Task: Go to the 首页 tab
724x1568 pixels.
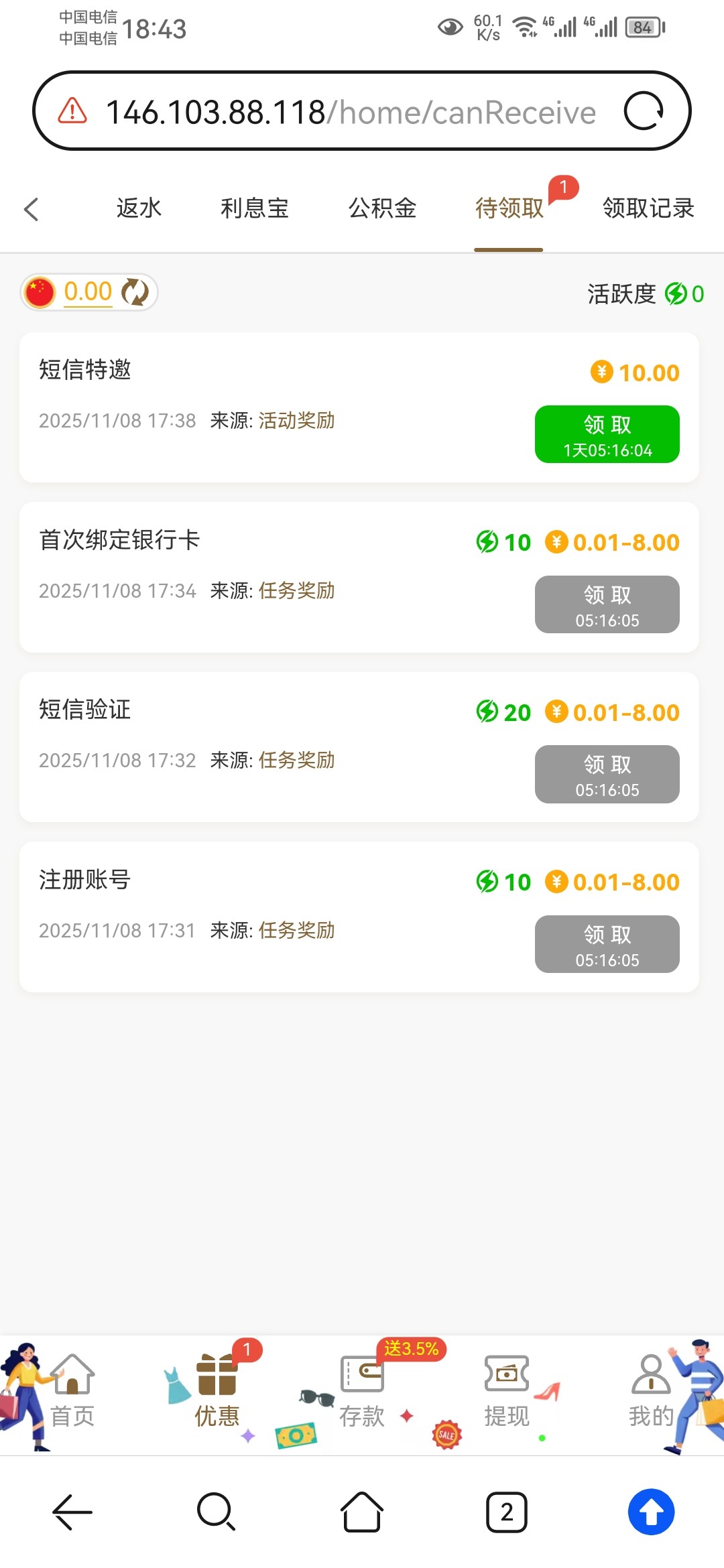Action: (x=72, y=1391)
